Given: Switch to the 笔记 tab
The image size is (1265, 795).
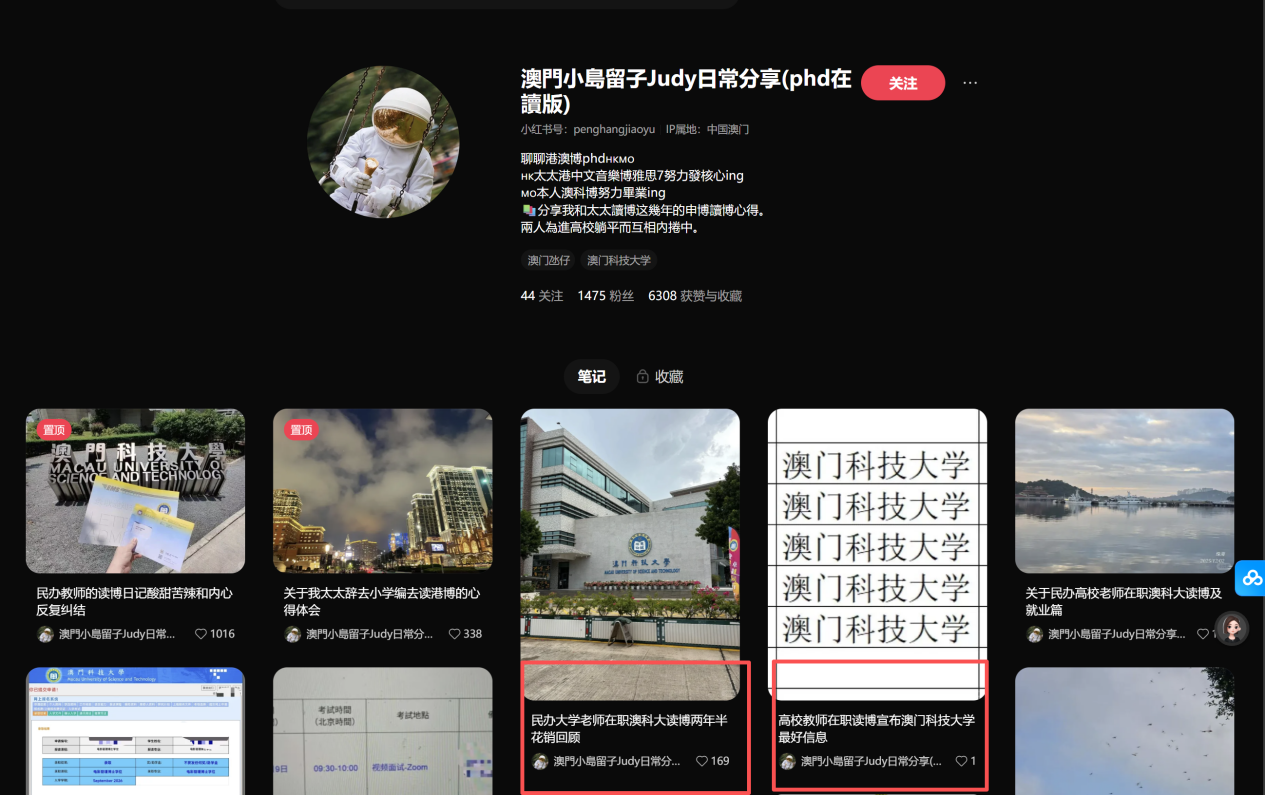Looking at the screenshot, I should click(591, 376).
